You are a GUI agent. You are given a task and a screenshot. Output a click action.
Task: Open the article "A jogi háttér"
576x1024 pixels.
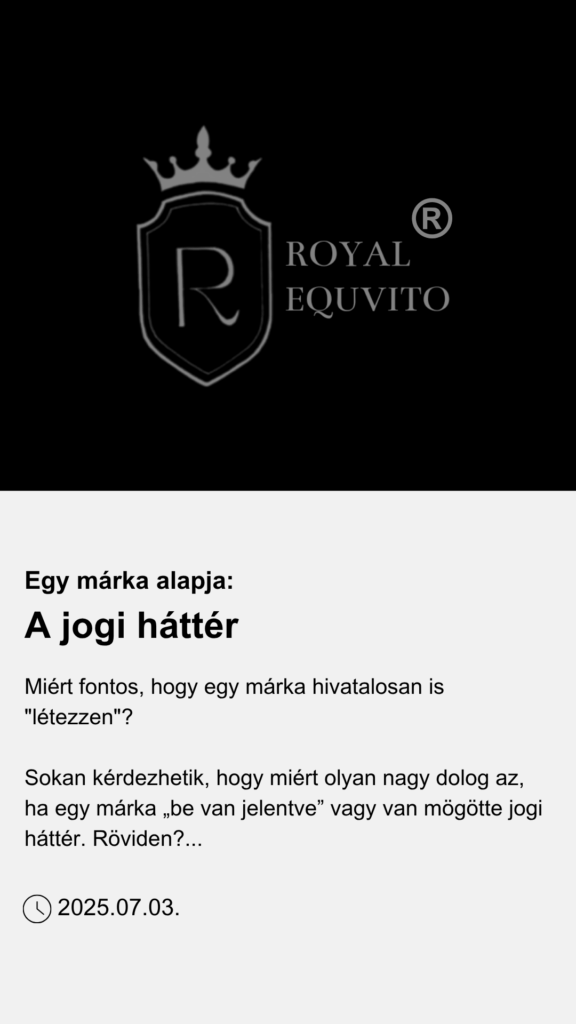[131, 626]
